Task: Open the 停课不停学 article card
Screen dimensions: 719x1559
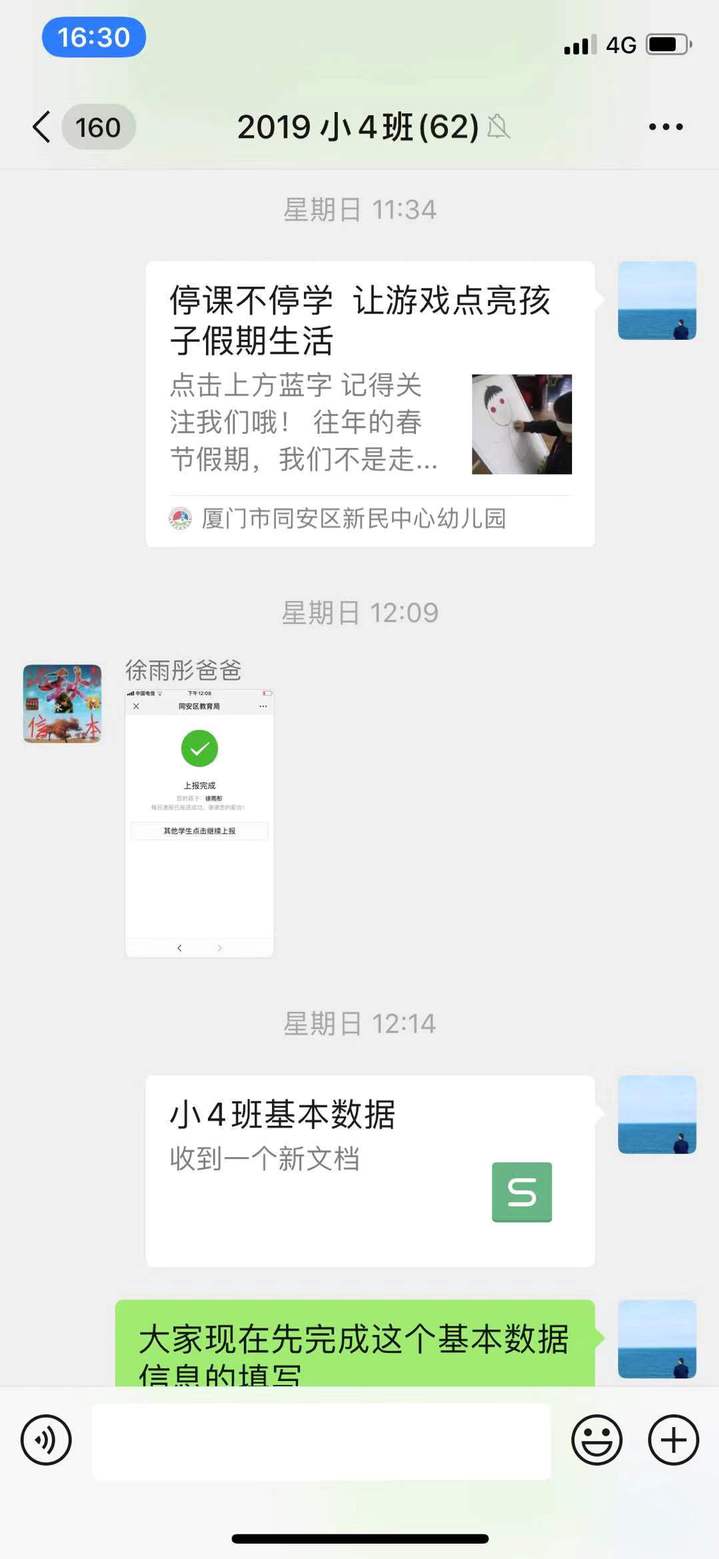Action: tap(370, 403)
